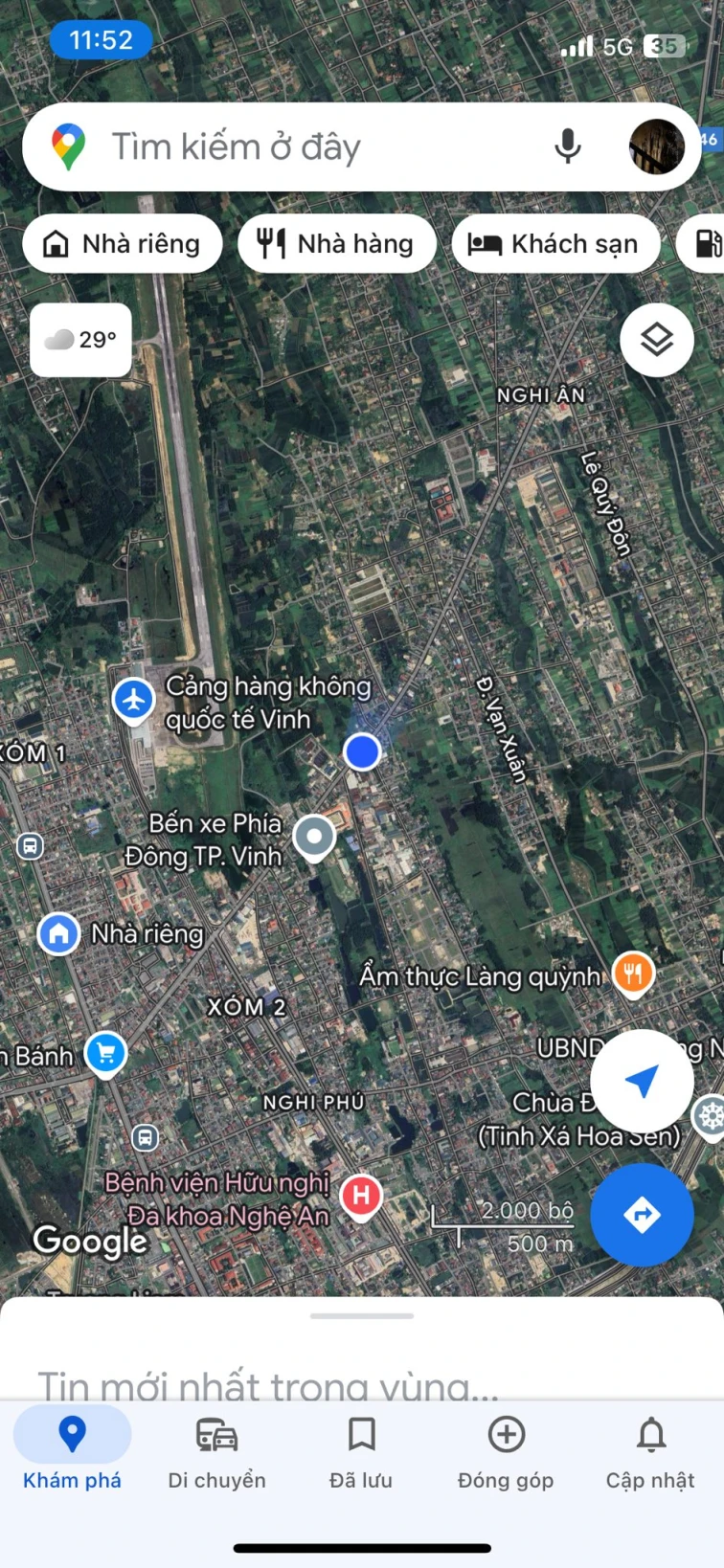The height and width of the screenshot is (1568, 724).
Task: Select the Khách sạn chip
Action: (555, 244)
